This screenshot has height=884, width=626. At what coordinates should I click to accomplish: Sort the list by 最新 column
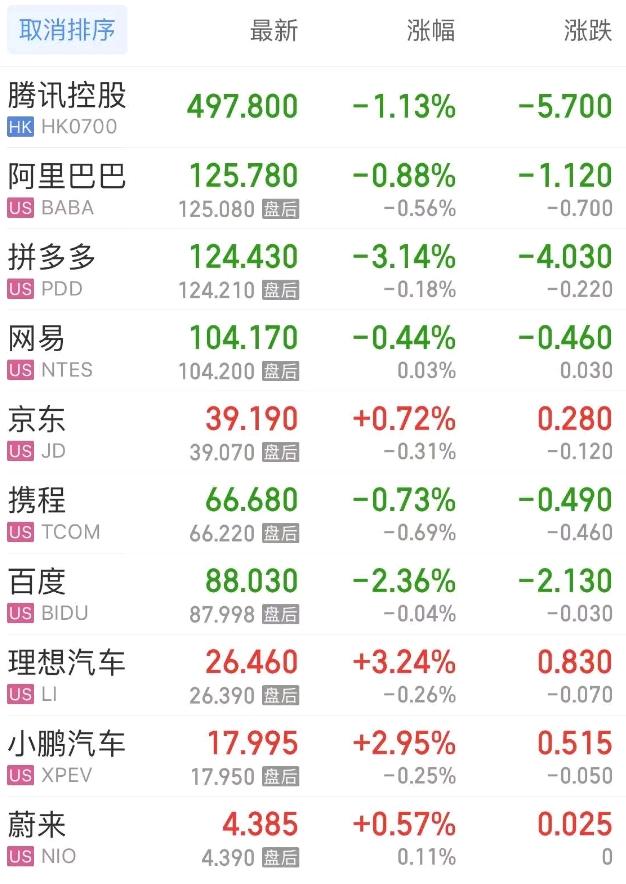pos(274,31)
